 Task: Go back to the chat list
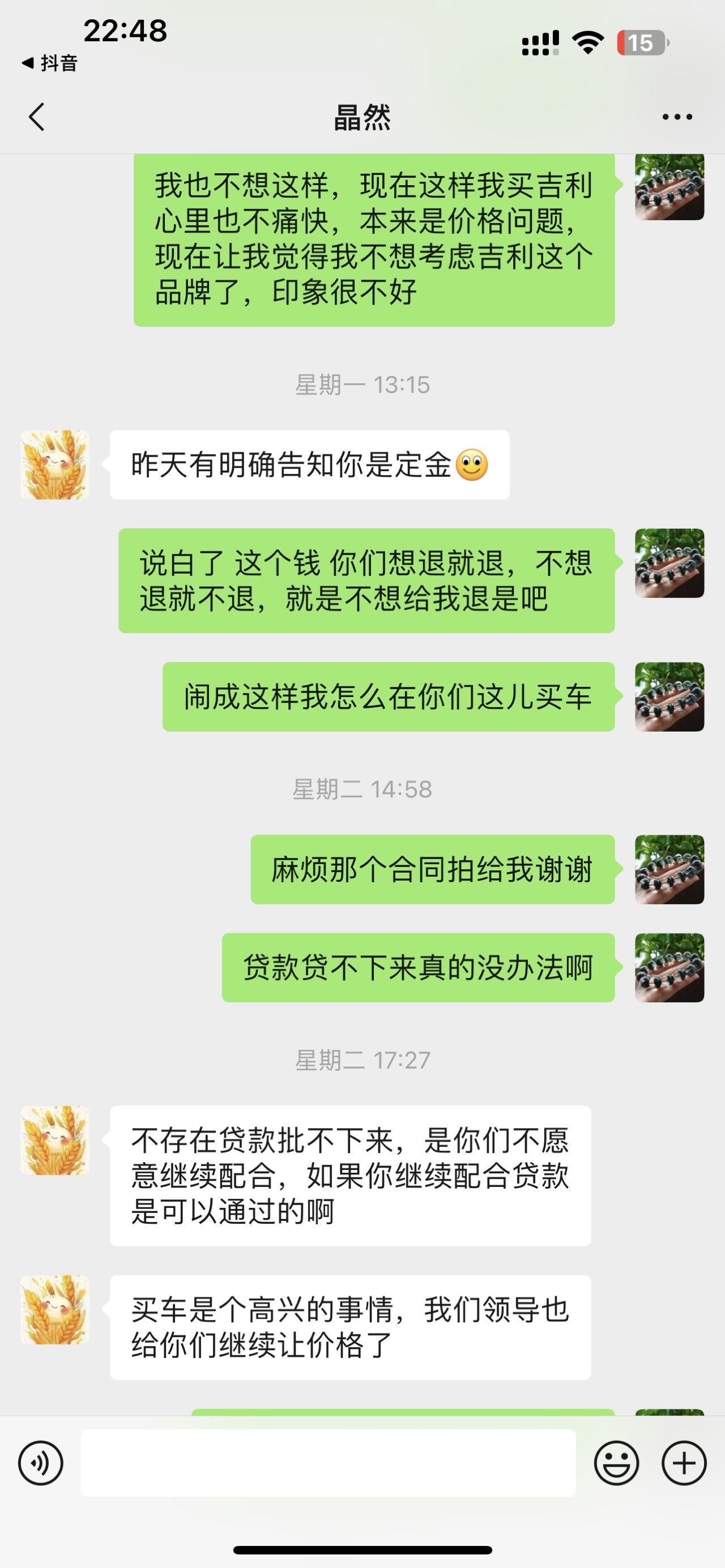(x=36, y=116)
